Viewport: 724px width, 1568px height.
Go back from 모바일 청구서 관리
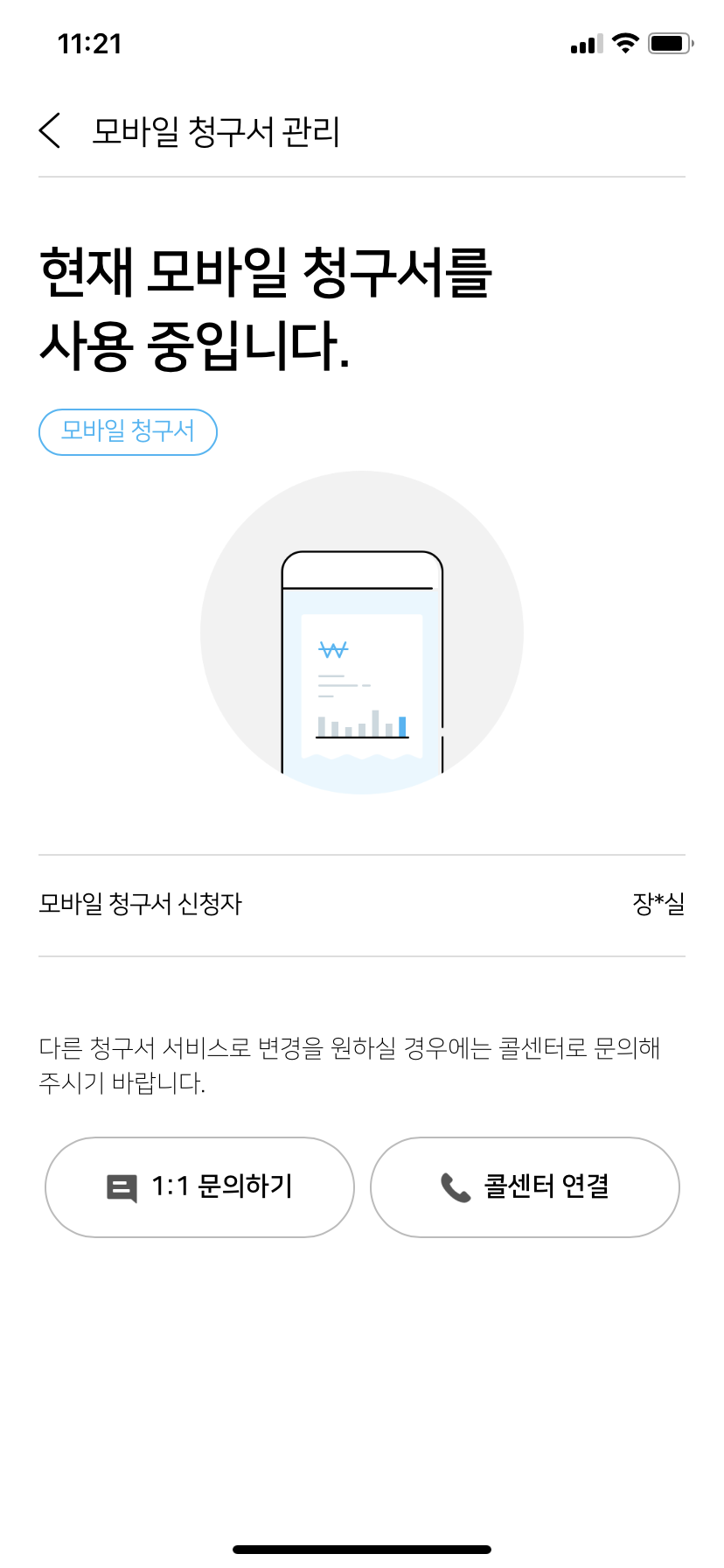(x=51, y=131)
